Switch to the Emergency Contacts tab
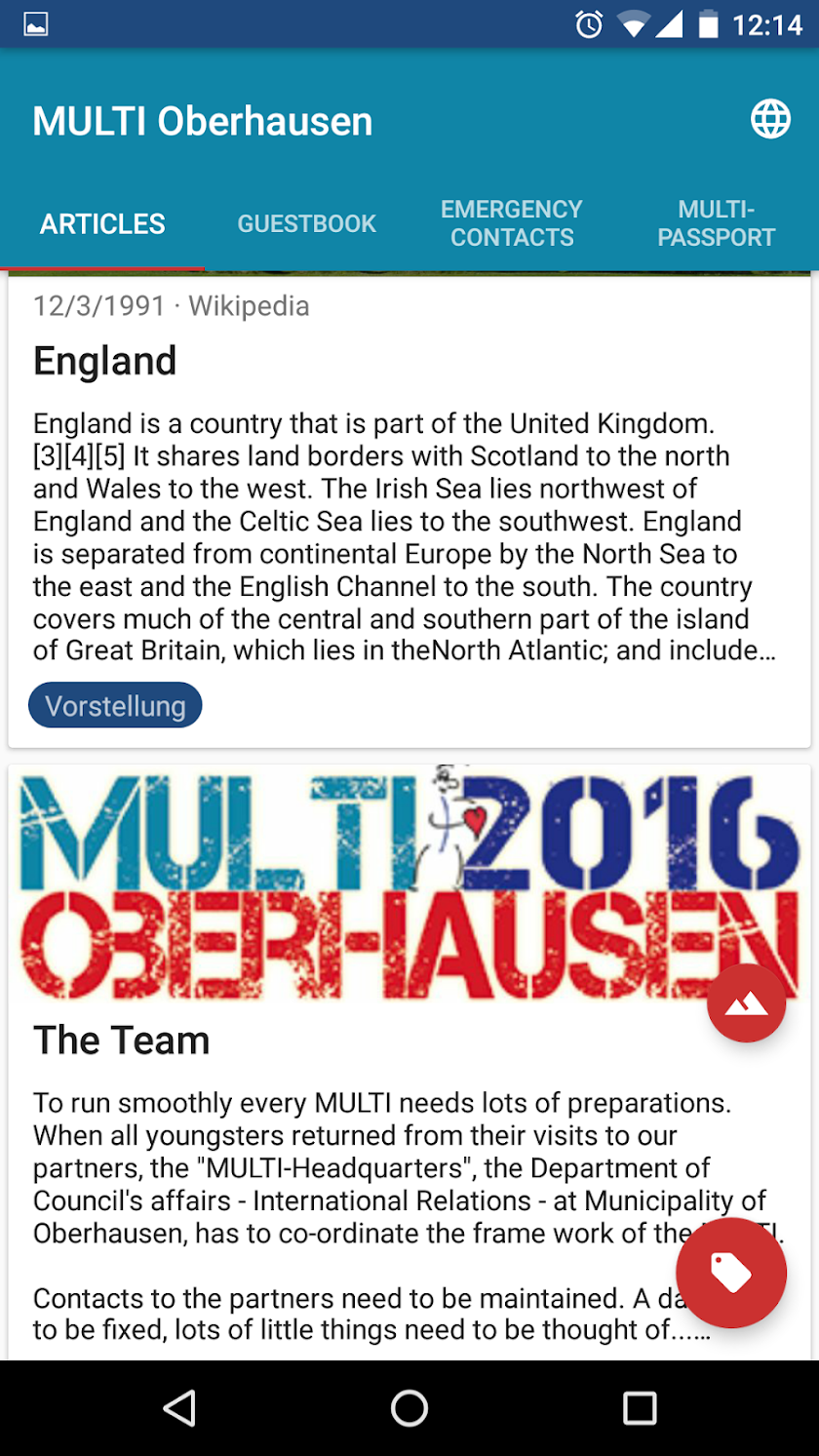This screenshot has height=1456, width=819. (x=512, y=223)
